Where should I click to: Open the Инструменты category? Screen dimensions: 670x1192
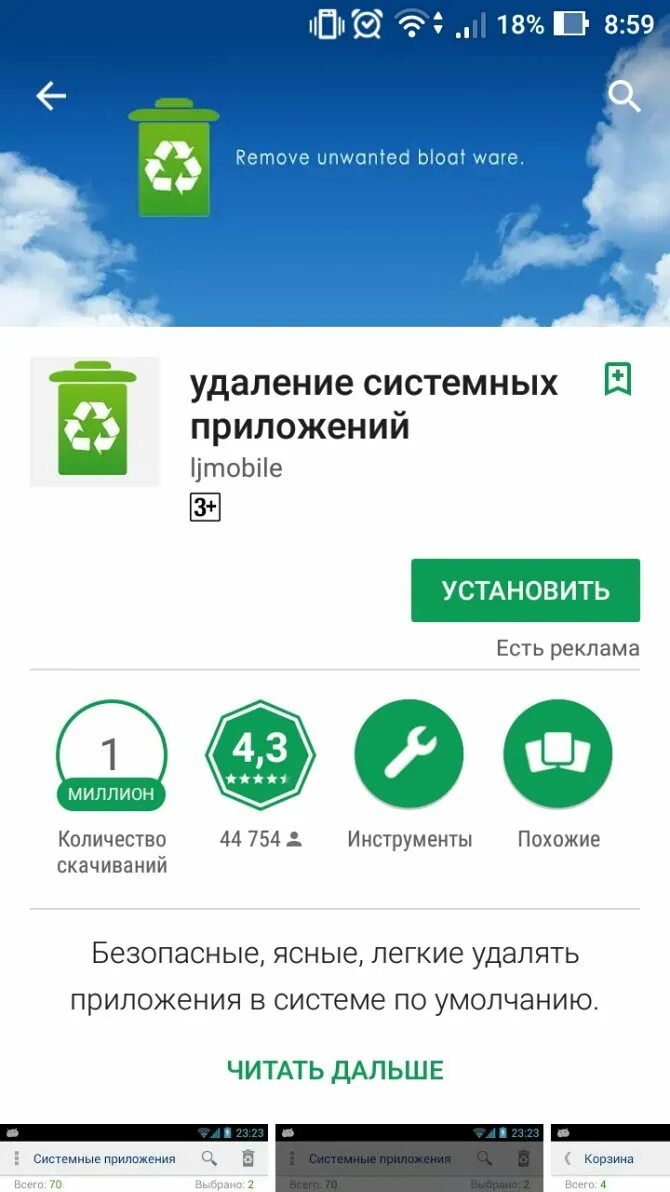tap(409, 755)
